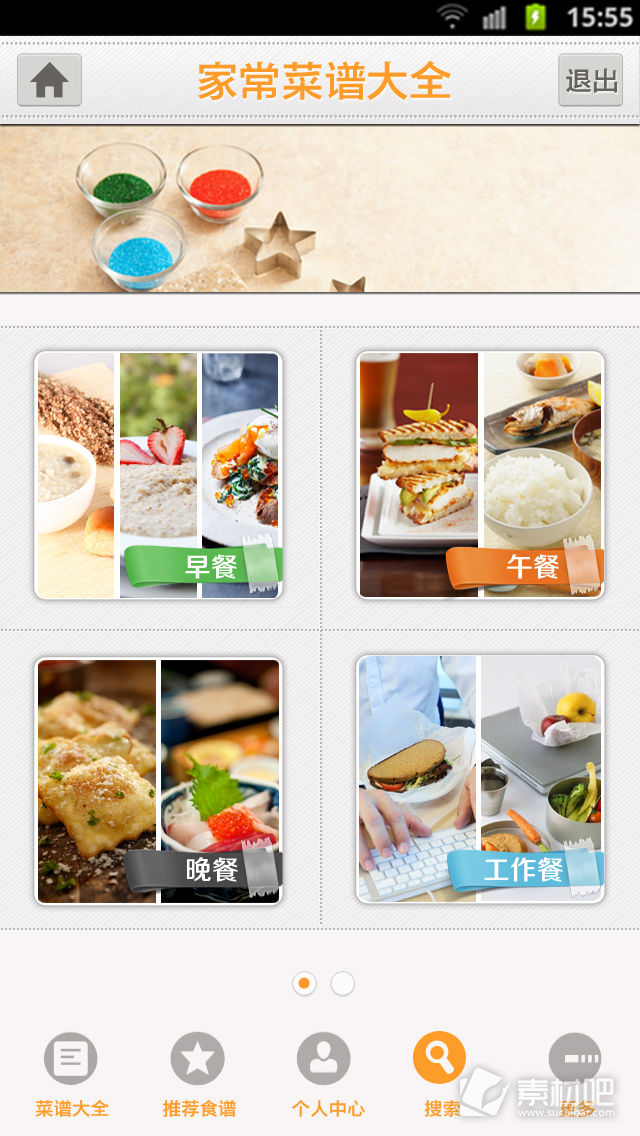
Task: Tap the 退出 exit button
Action: (x=590, y=81)
